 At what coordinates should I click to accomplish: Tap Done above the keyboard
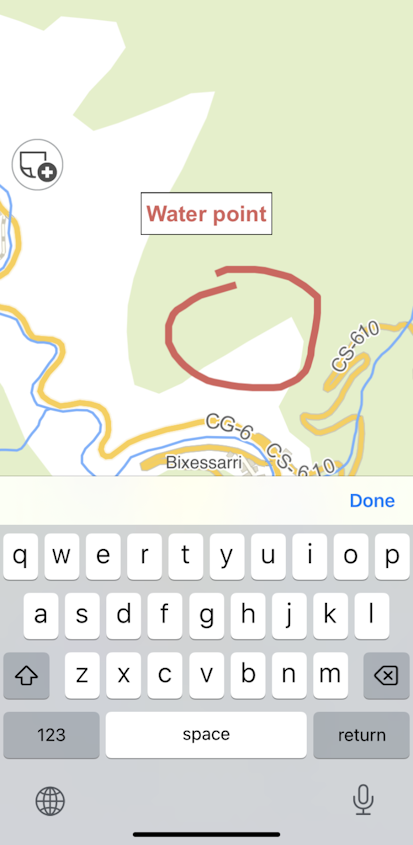pyautogui.click(x=372, y=501)
